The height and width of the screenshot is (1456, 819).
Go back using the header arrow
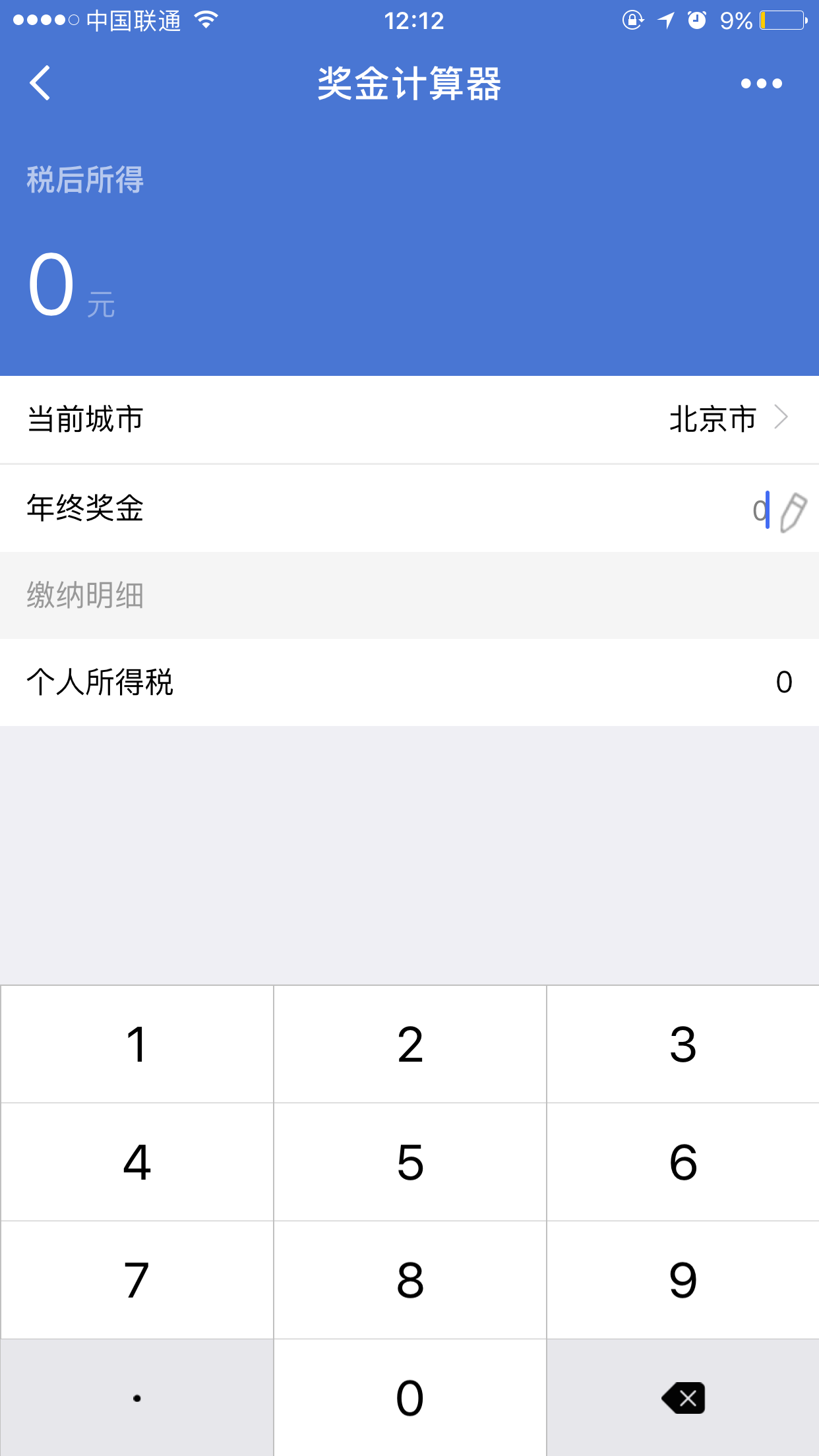coord(41,84)
